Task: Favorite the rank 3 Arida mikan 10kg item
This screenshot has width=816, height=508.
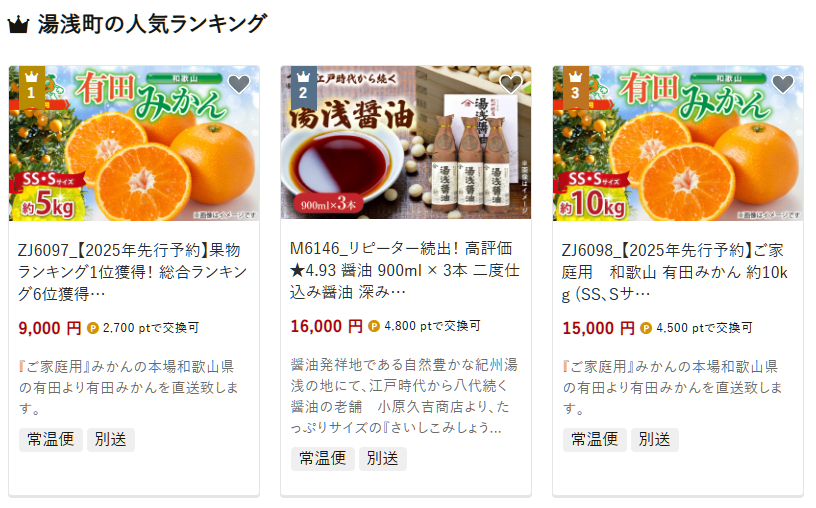Action: (x=782, y=84)
